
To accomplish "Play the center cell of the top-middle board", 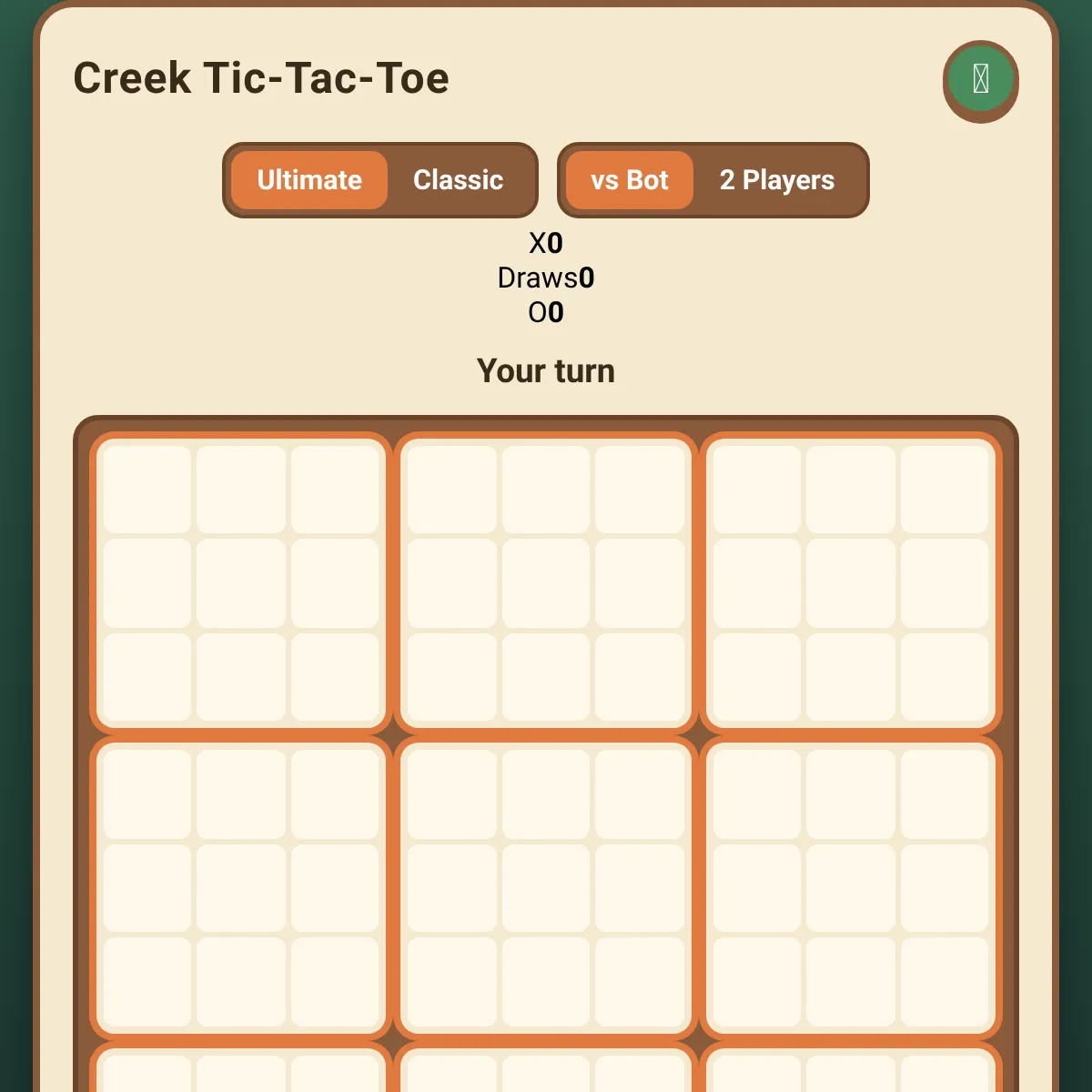I will point(546,583).
